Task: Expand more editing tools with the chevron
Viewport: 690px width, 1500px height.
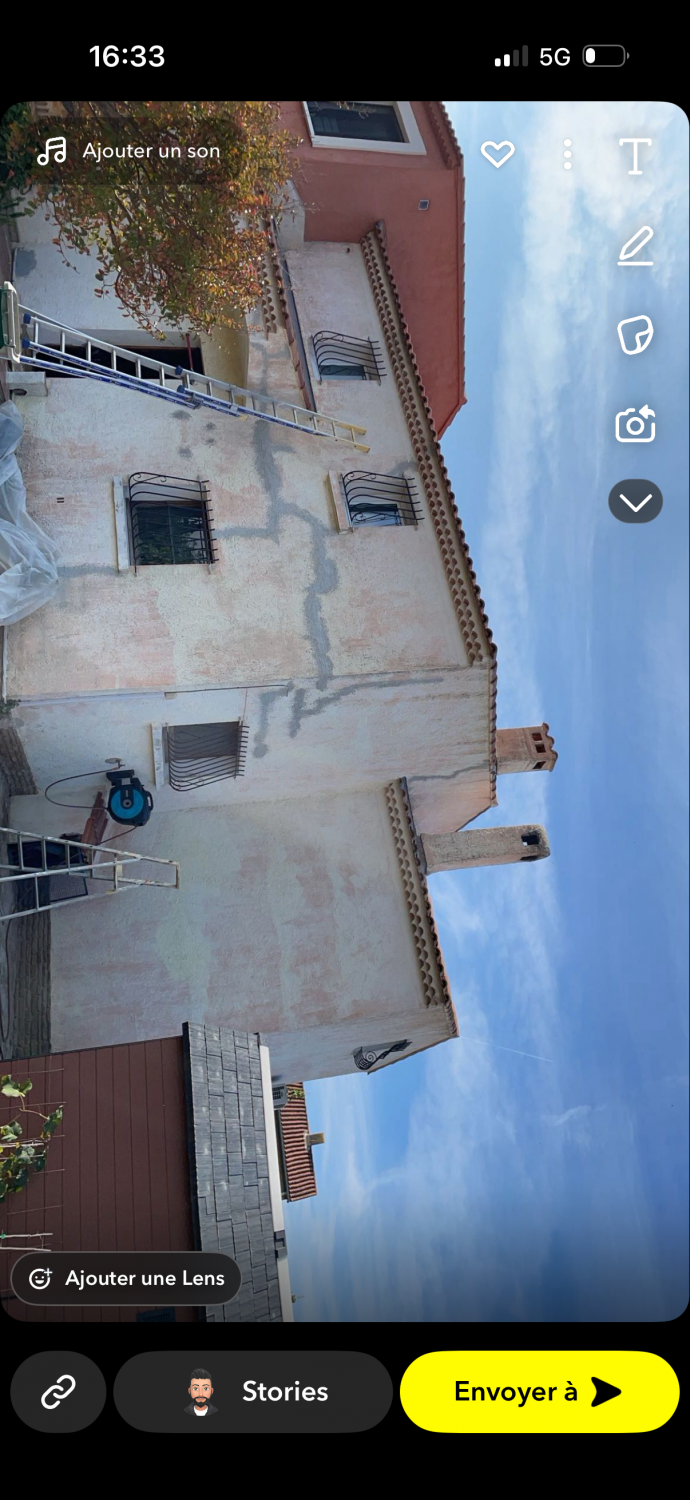Action: click(635, 501)
